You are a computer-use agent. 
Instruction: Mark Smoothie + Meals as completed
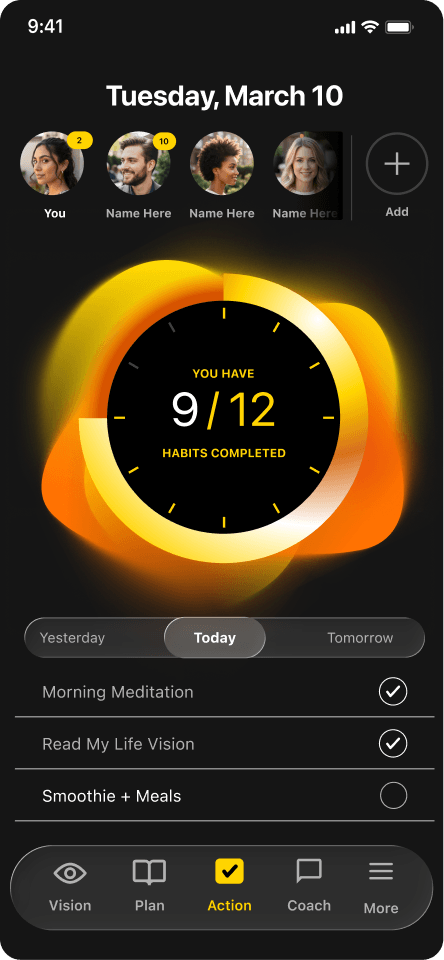(x=393, y=796)
